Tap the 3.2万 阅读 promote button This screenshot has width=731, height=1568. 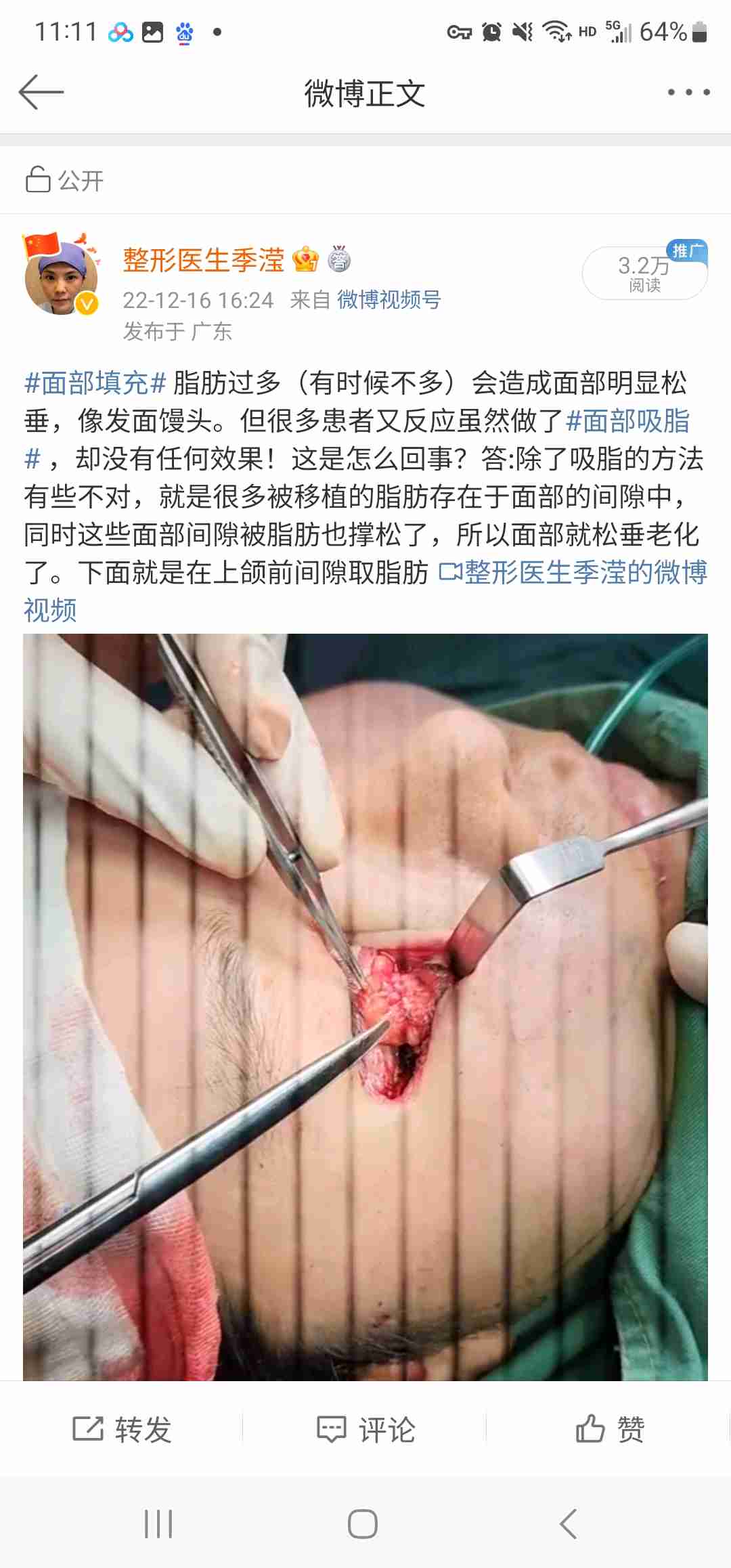644,273
